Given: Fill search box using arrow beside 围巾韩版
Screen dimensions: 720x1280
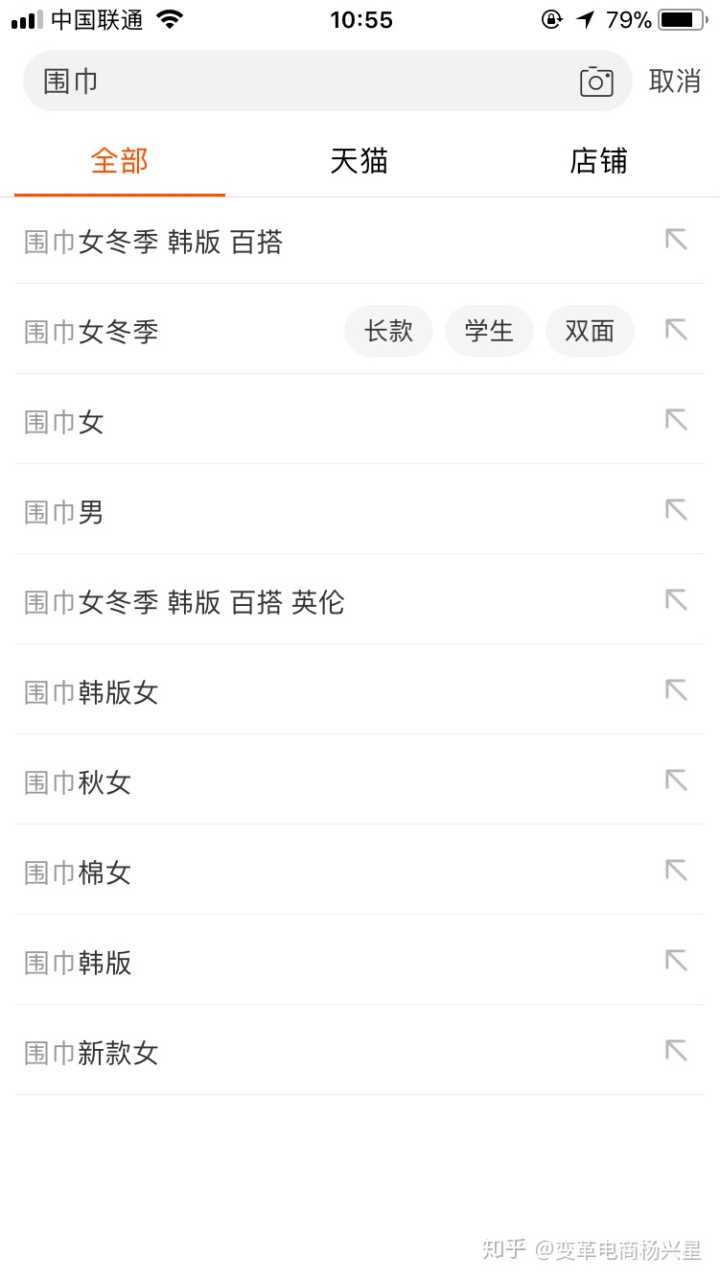Looking at the screenshot, I should pyautogui.click(x=677, y=961).
